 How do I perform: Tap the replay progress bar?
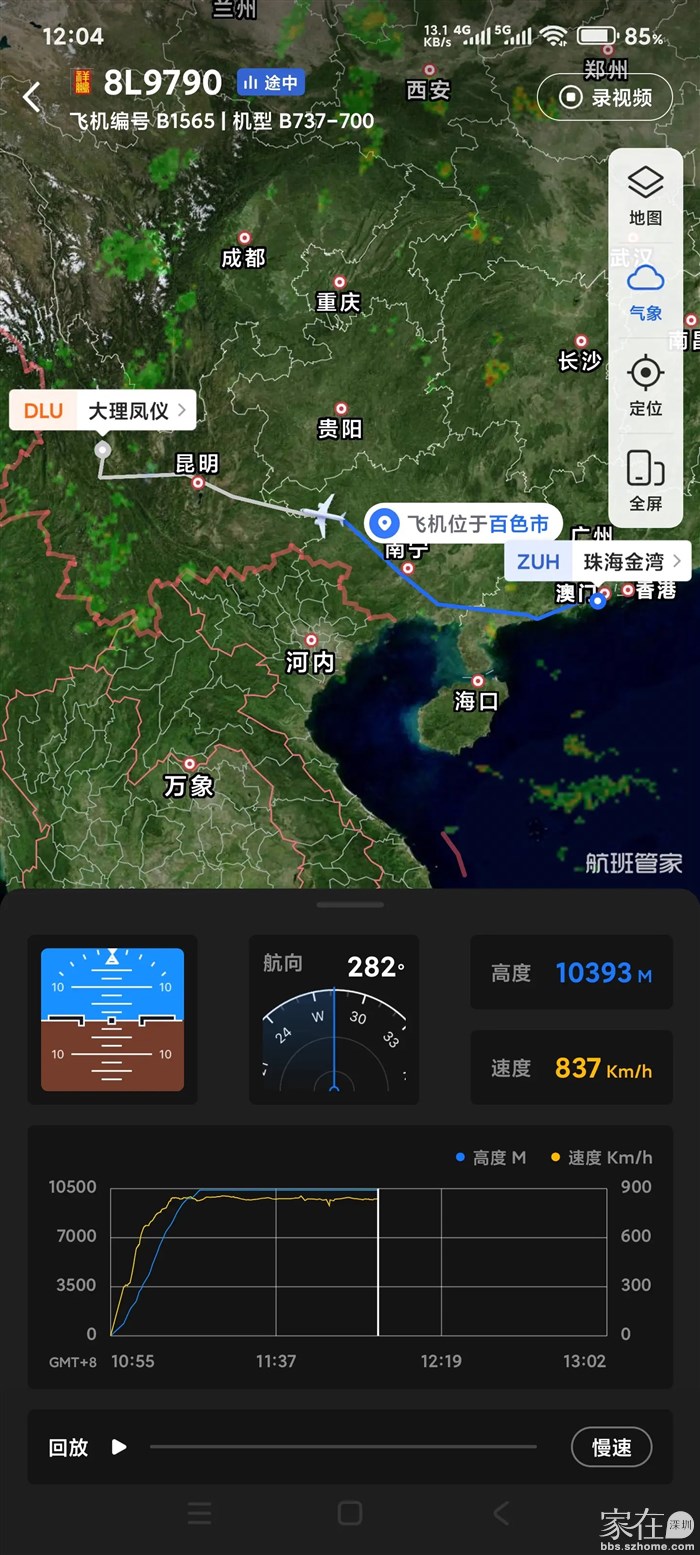343,1446
